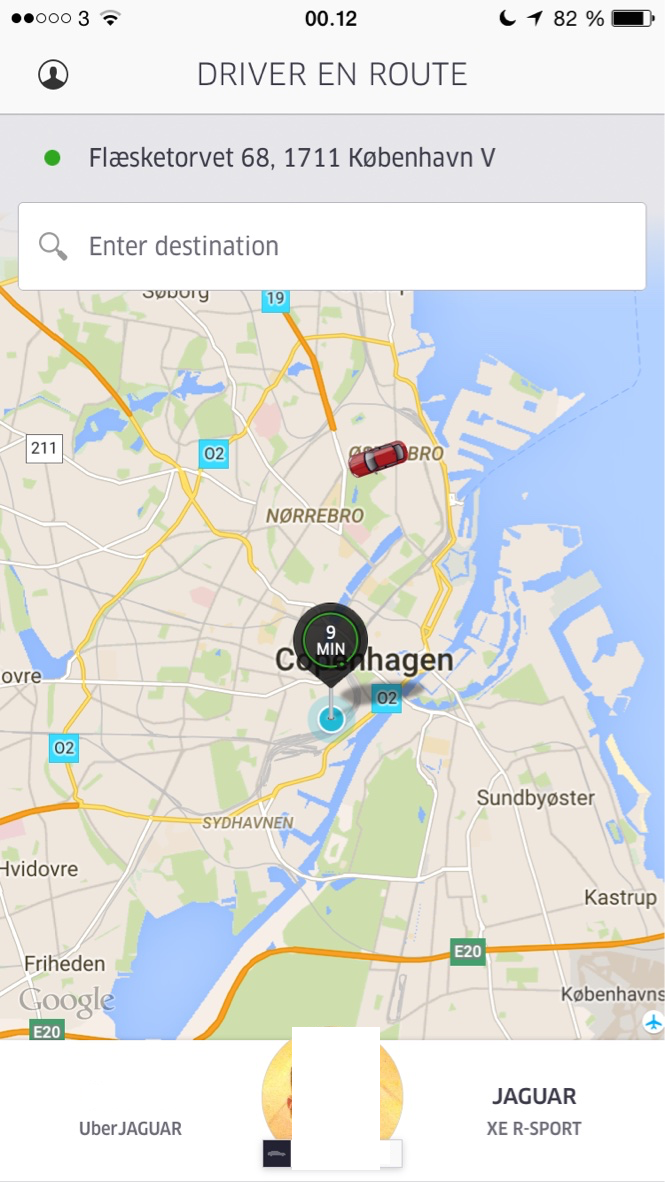Tap the Enter destination search field

332,246
